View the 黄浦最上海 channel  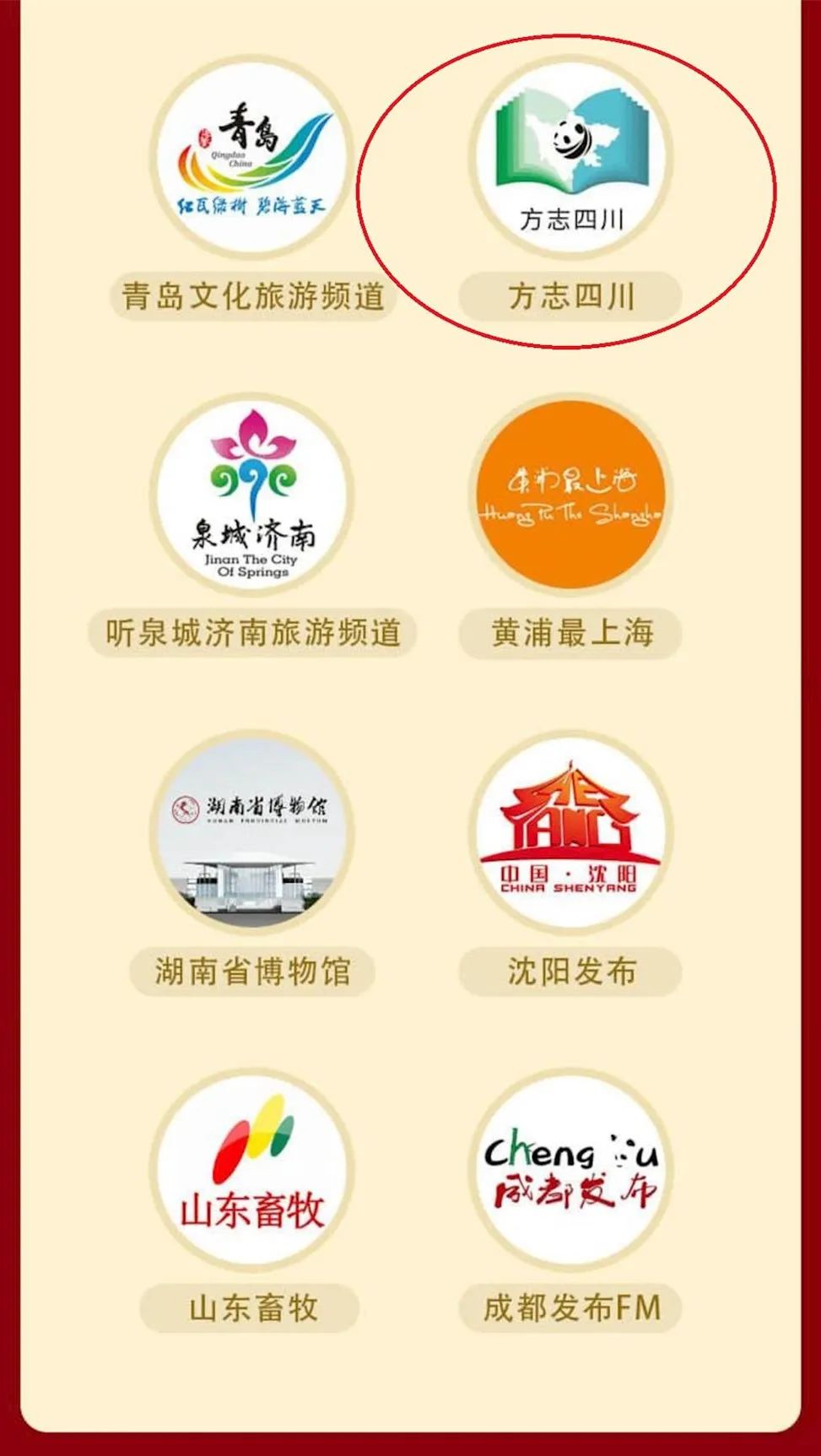(570, 495)
